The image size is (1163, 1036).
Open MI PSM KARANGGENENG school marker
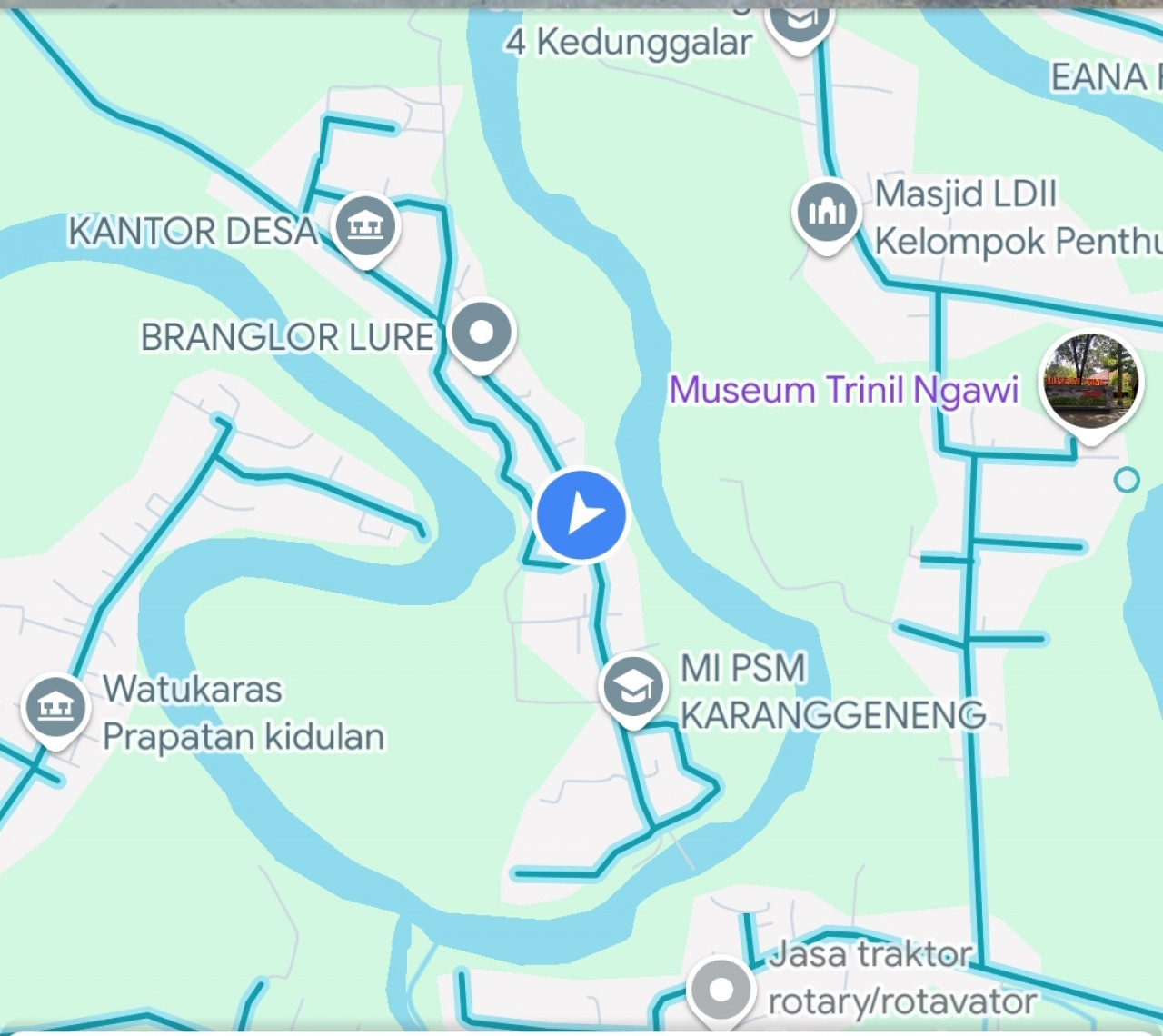(x=632, y=686)
